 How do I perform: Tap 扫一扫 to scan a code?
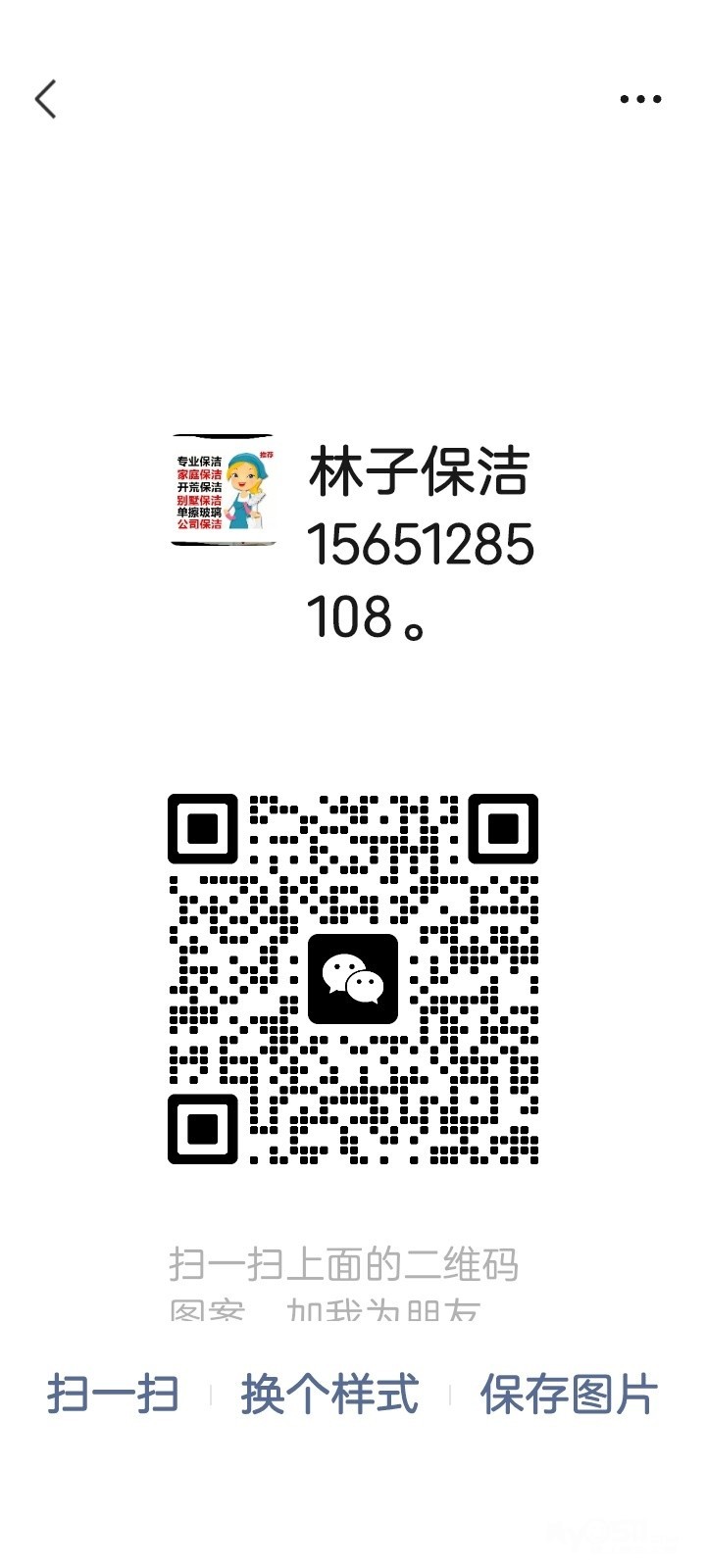point(113,1394)
